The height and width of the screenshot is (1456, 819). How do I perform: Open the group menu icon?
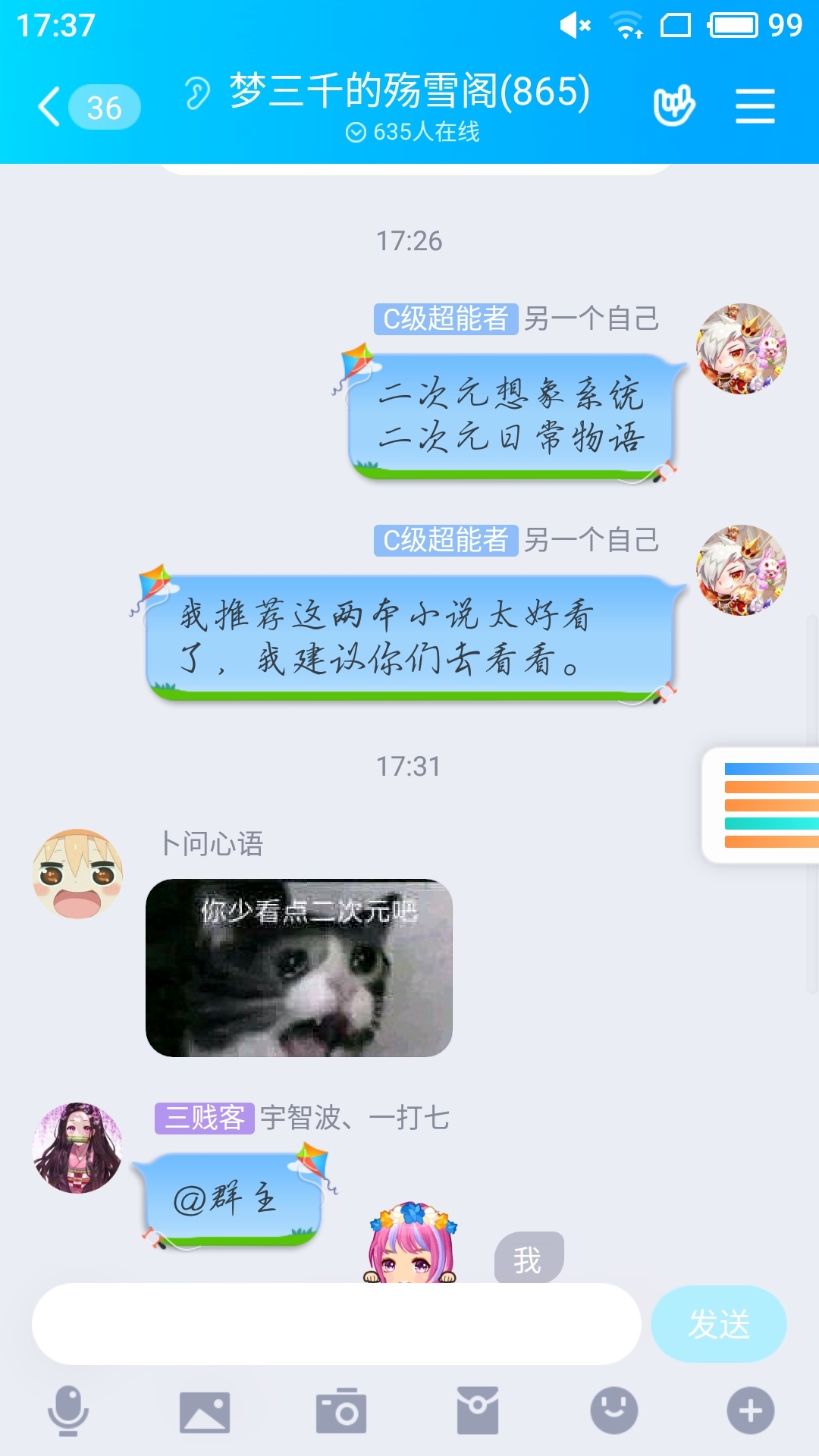tap(755, 106)
